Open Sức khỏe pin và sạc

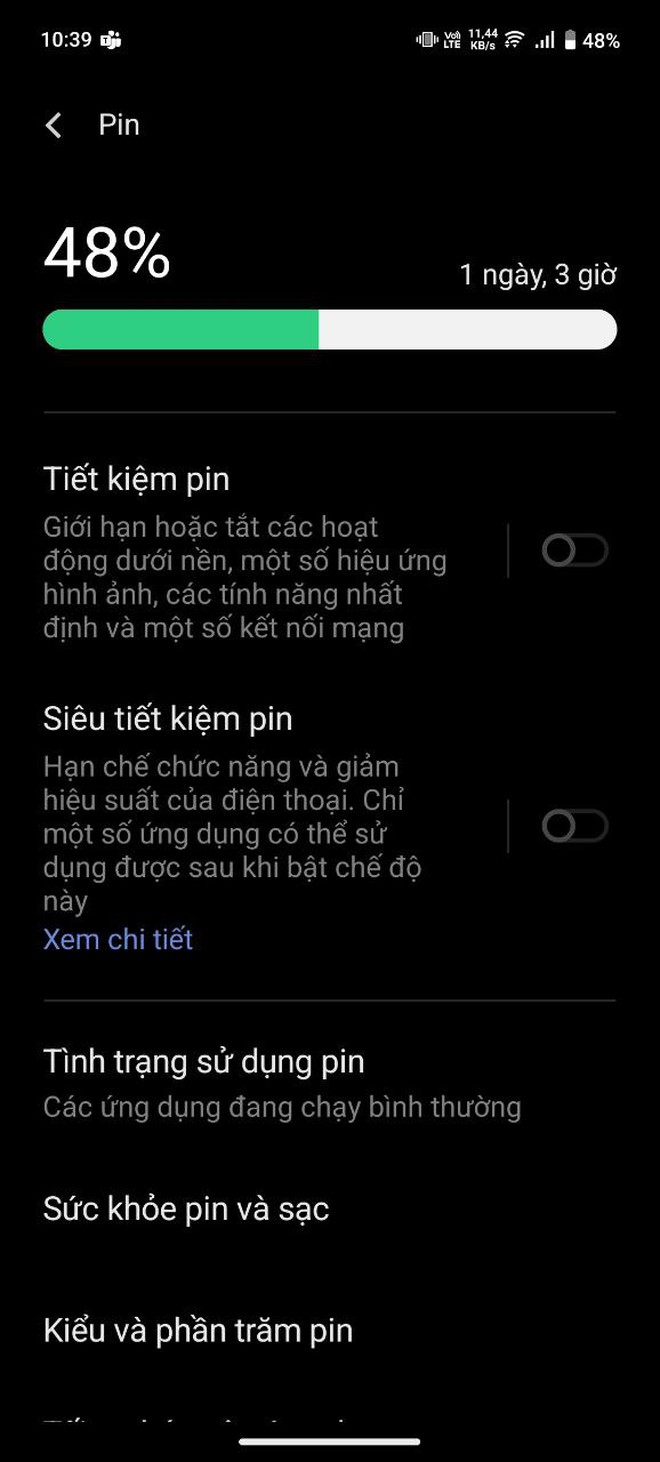pos(186,1209)
